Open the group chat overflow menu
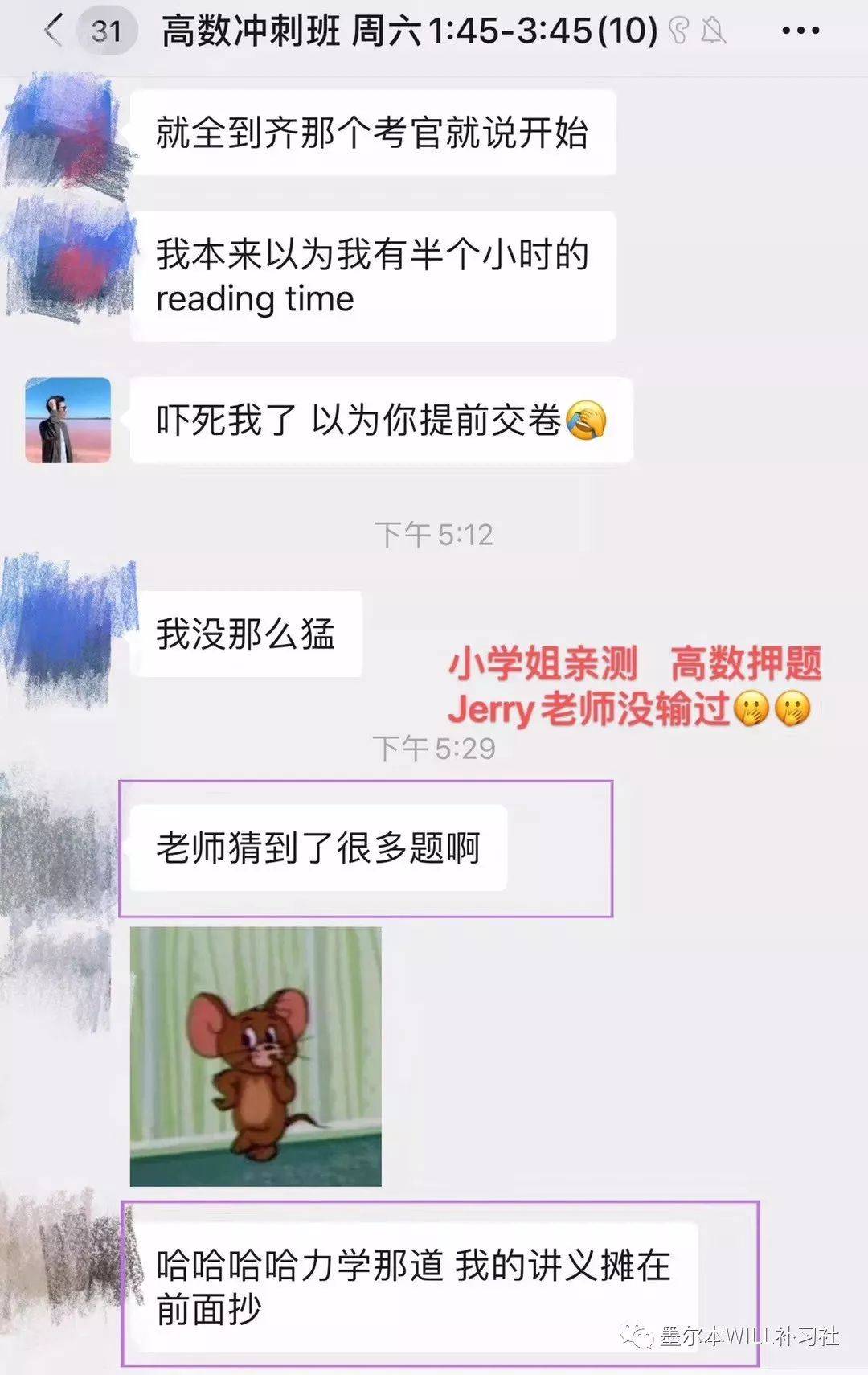Viewport: 868px width, 1375px height. click(x=800, y=31)
